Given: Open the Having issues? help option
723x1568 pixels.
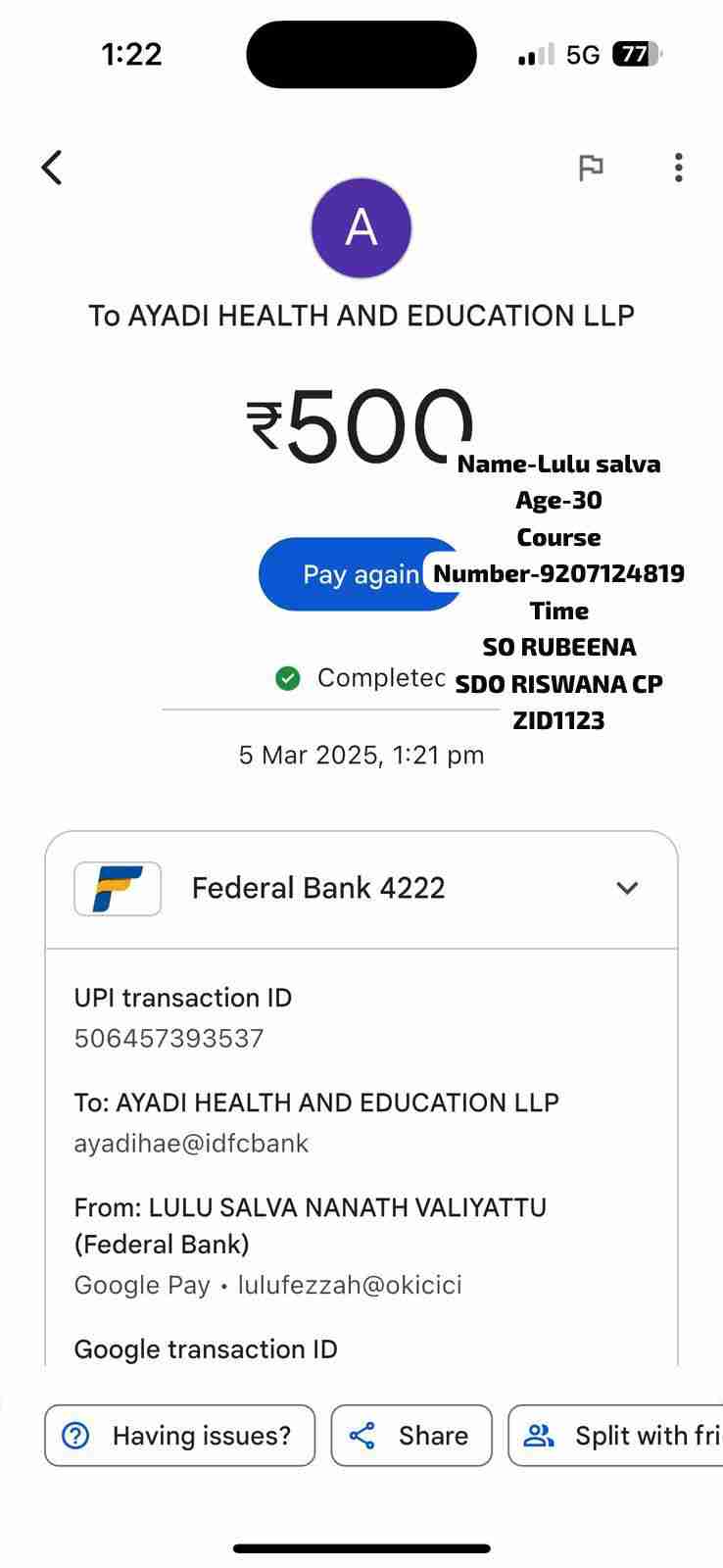Looking at the screenshot, I should tap(179, 1436).
